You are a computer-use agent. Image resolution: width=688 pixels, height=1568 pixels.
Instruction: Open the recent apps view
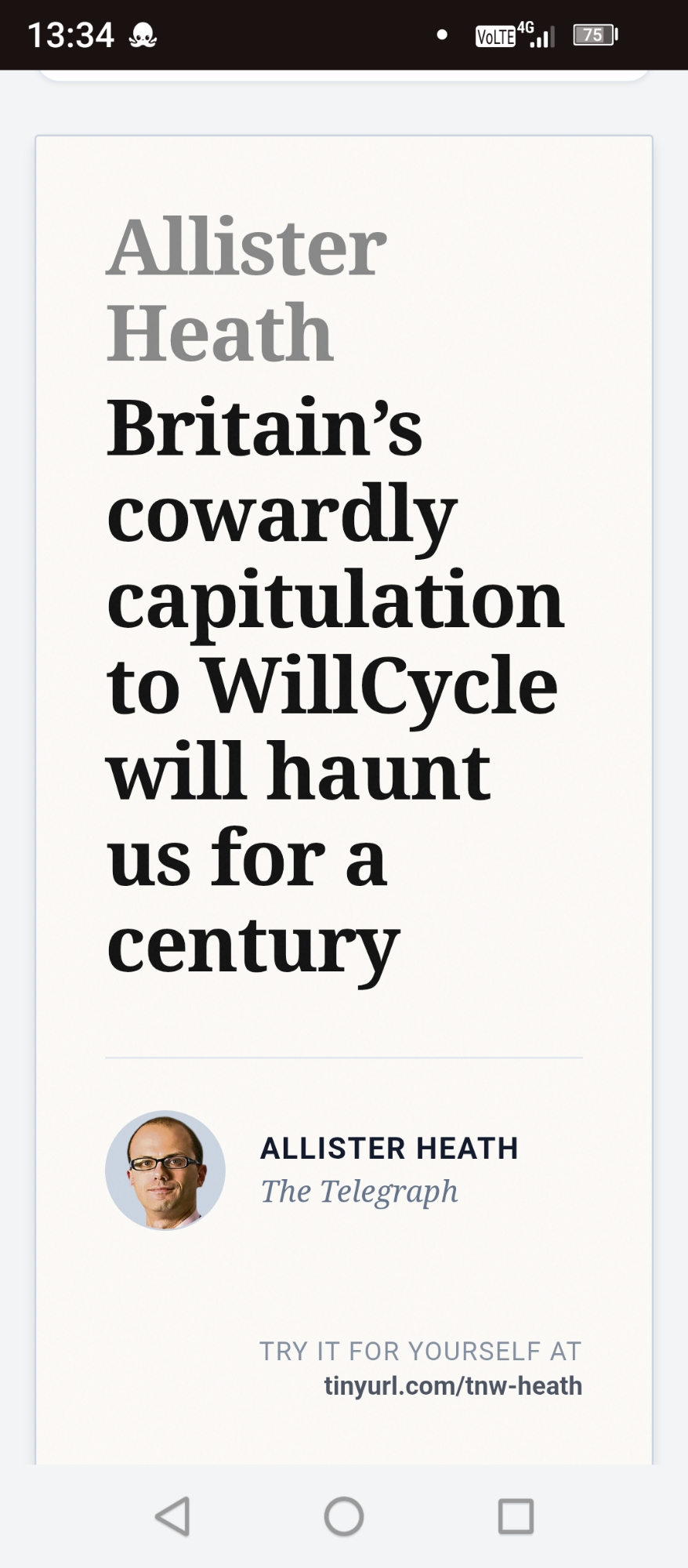[516, 1516]
